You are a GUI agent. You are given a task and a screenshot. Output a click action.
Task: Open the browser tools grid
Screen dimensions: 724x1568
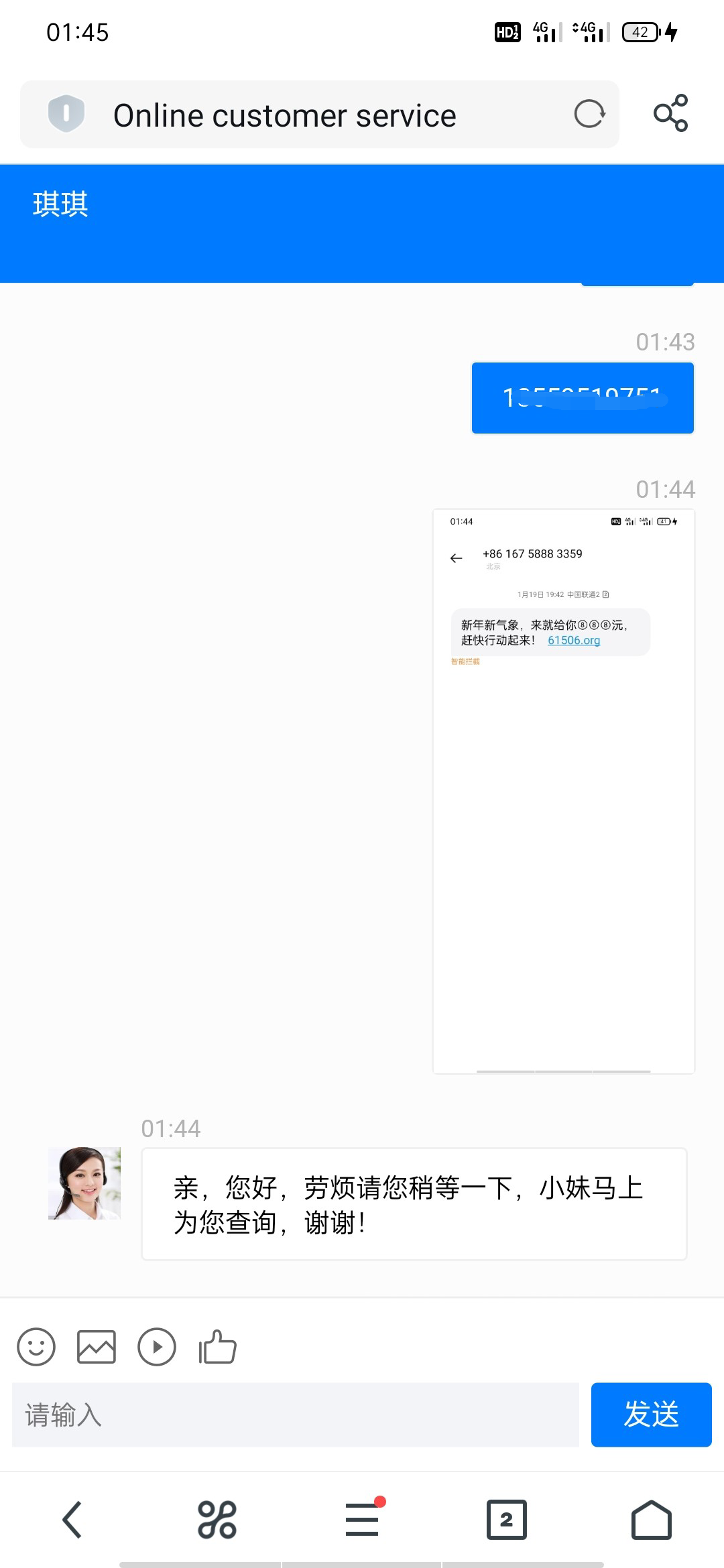click(x=217, y=1519)
